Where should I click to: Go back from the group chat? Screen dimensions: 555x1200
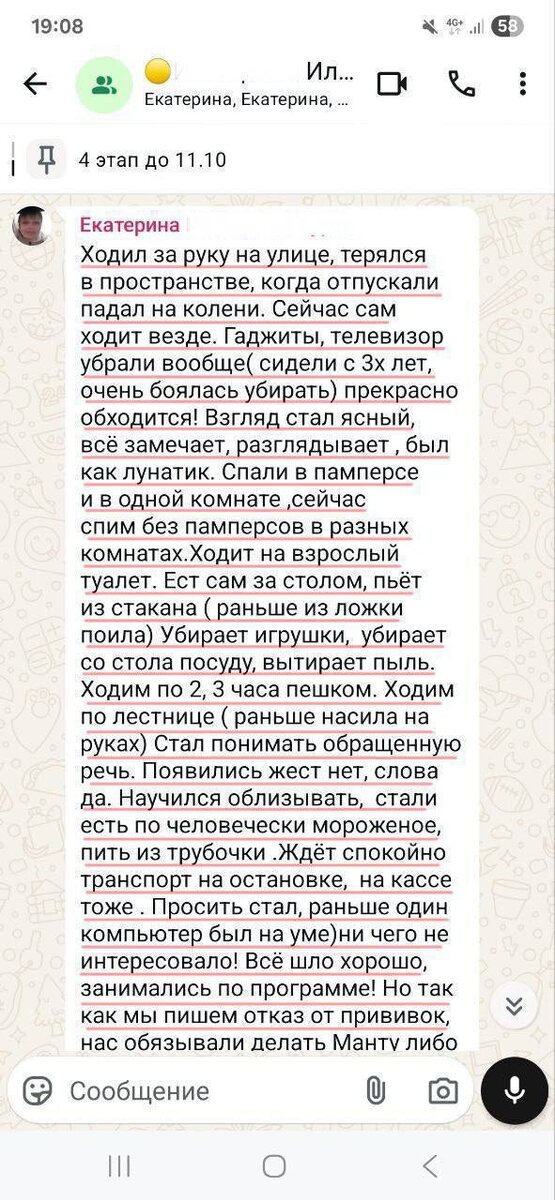(35, 85)
